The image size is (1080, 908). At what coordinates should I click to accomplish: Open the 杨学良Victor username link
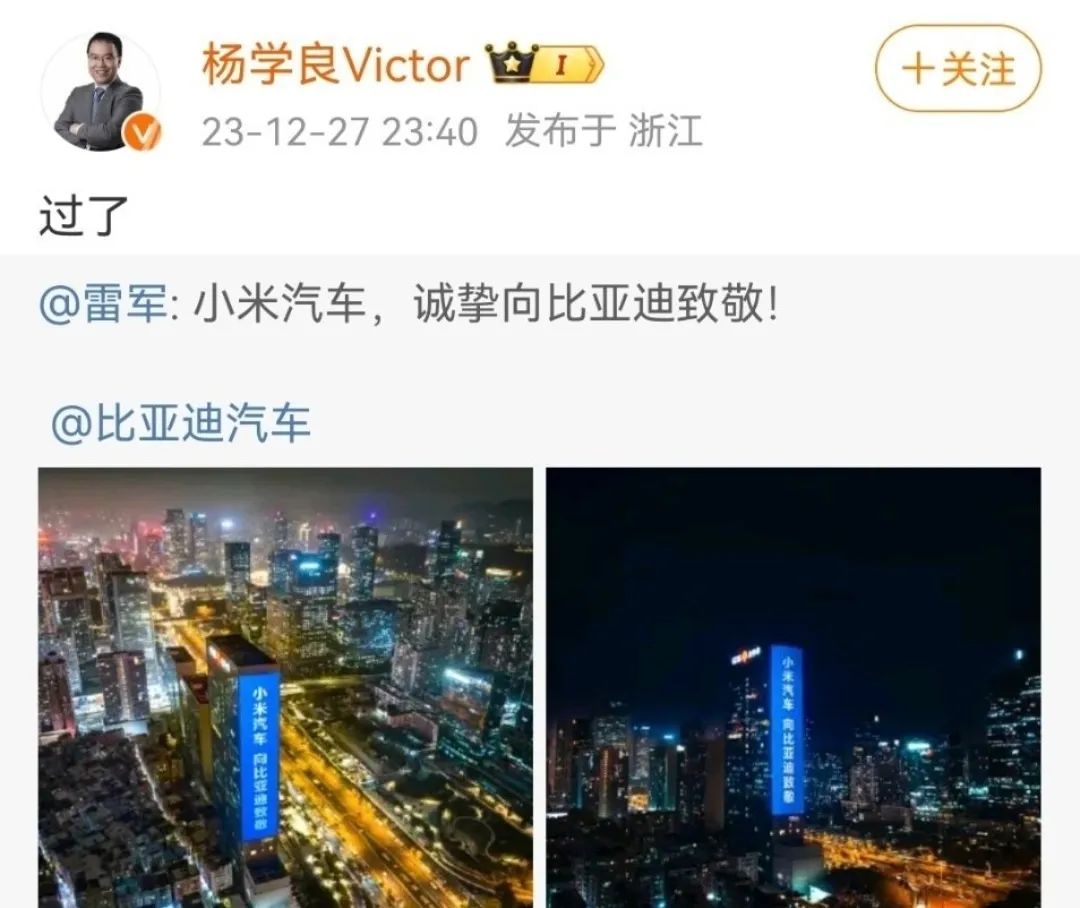click(x=336, y=67)
